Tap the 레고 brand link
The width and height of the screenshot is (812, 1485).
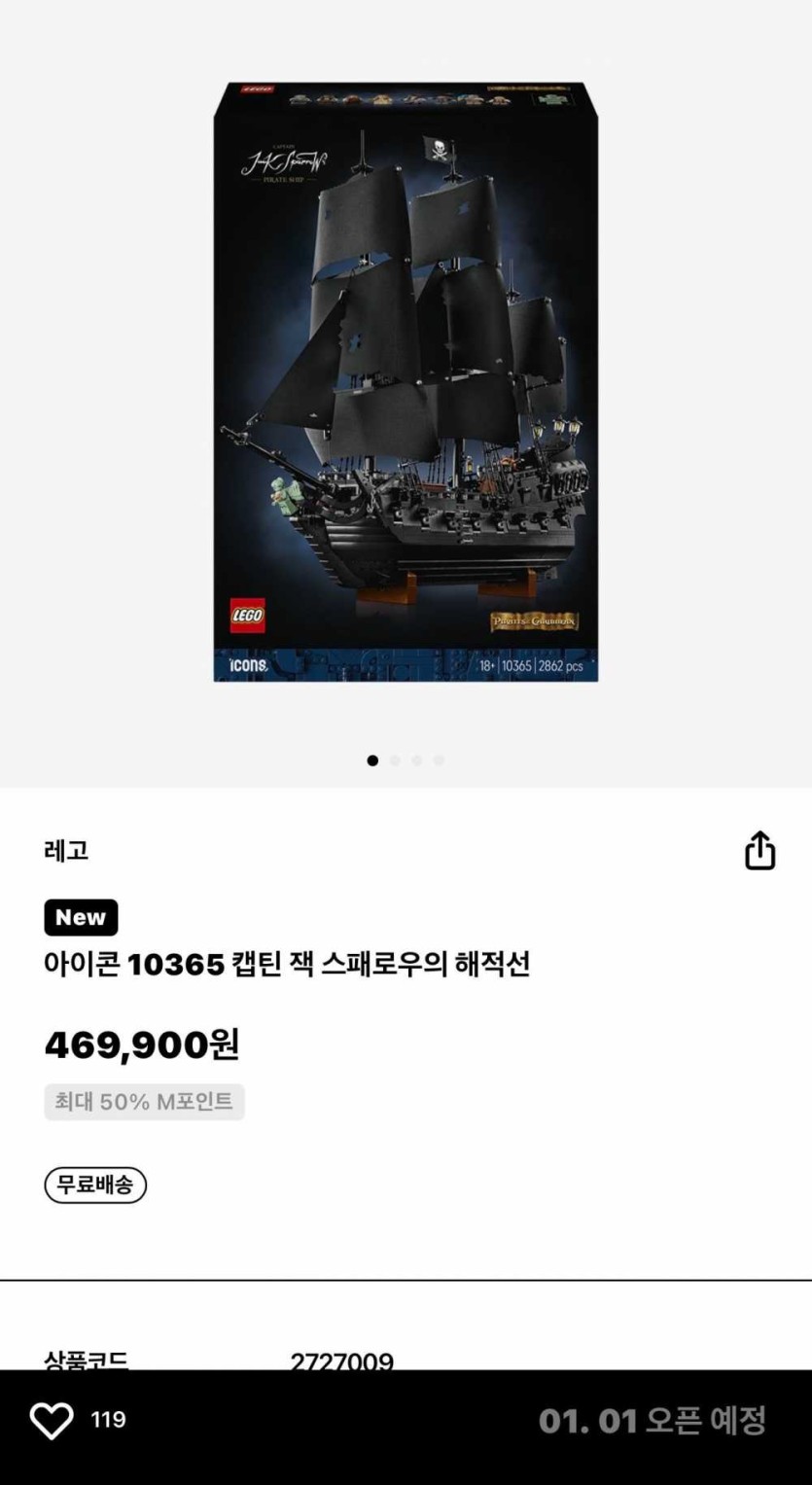tap(66, 851)
